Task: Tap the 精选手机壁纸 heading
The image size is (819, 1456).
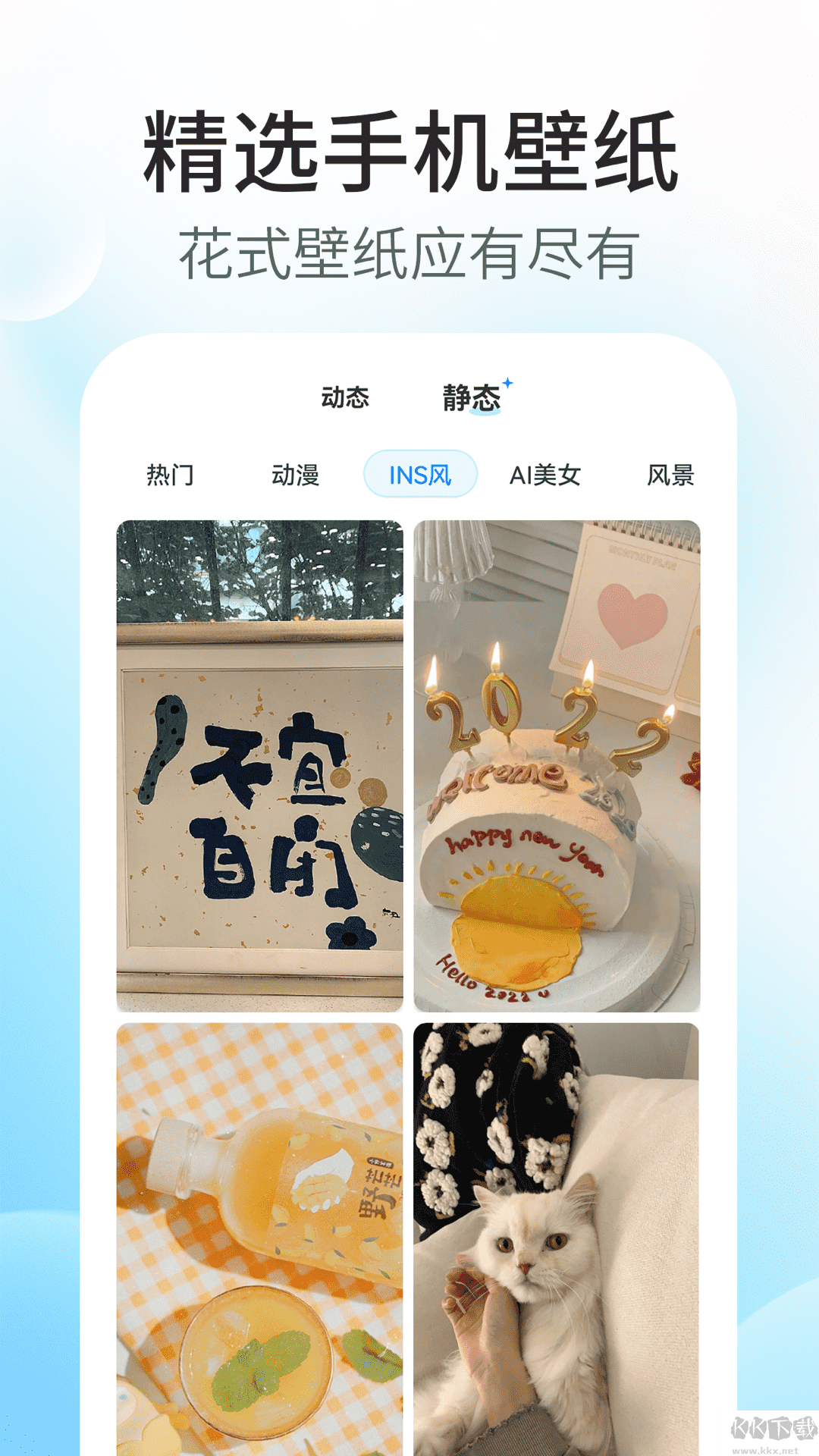Action: coord(409,150)
